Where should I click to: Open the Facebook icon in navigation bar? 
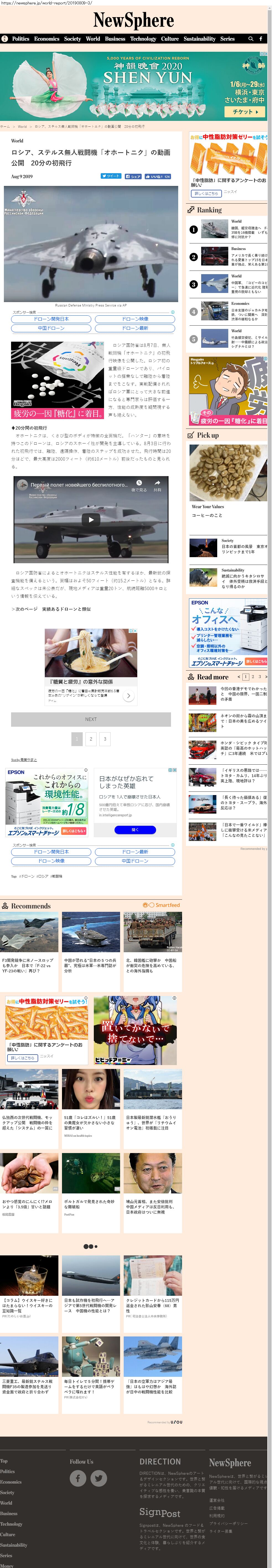(261, 39)
